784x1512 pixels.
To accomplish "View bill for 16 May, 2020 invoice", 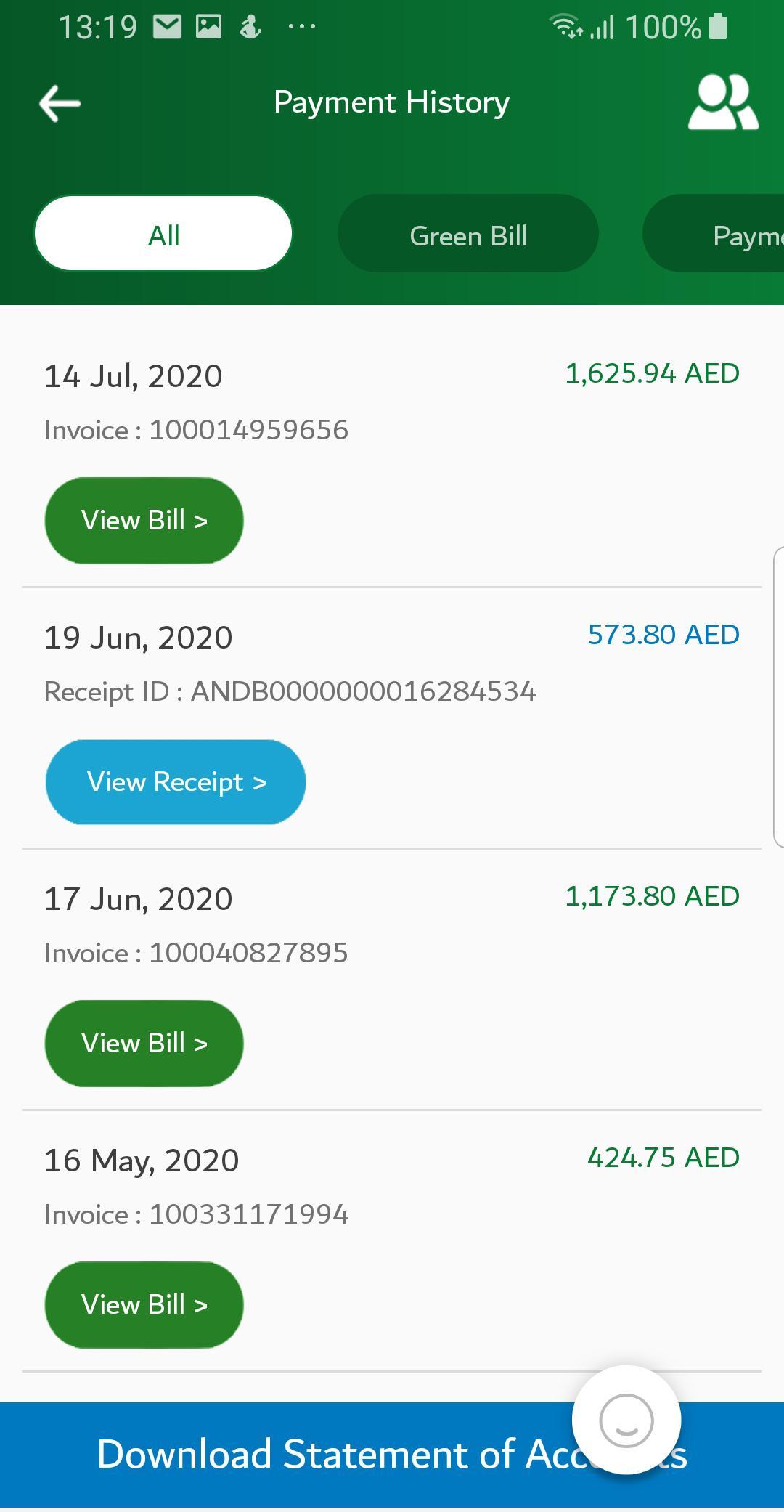I will (144, 1305).
